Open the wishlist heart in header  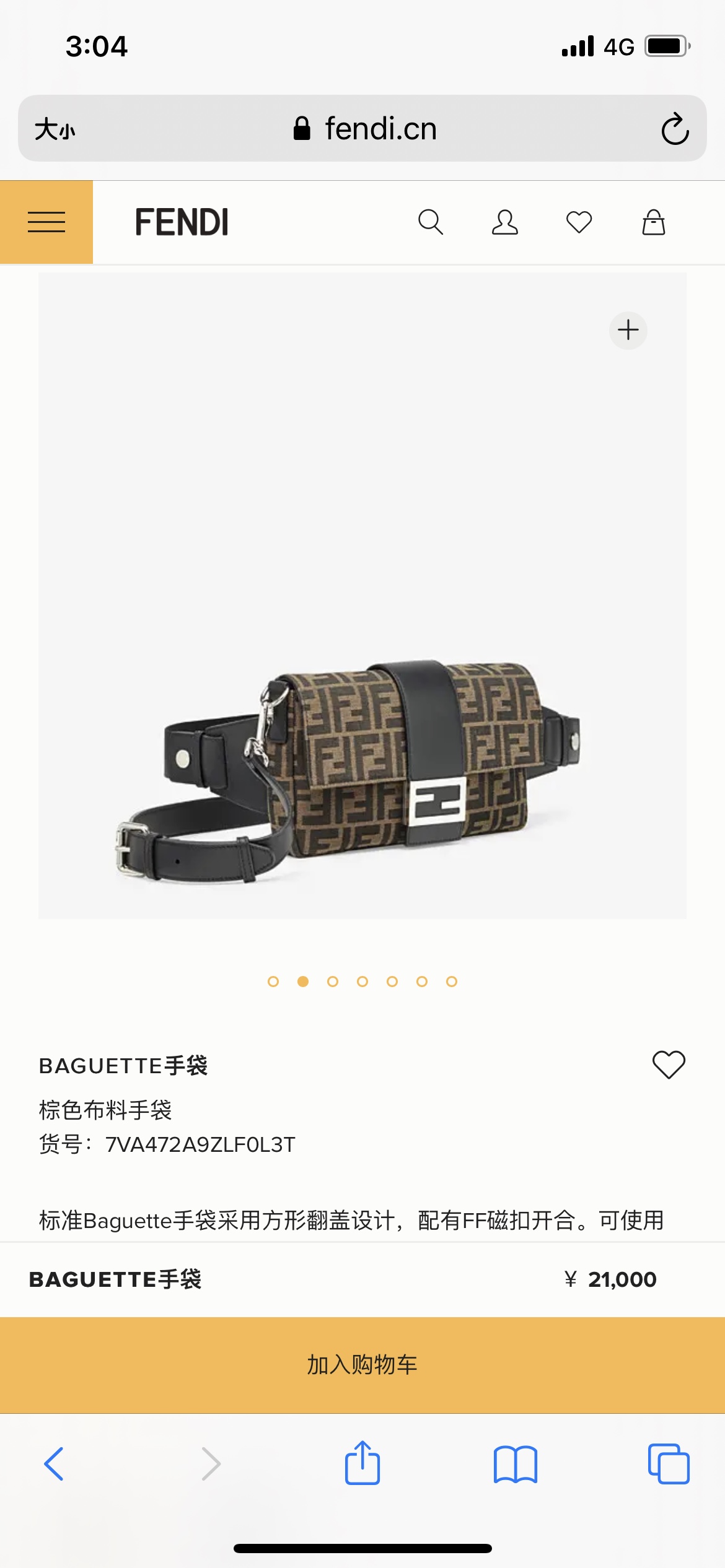(x=579, y=222)
